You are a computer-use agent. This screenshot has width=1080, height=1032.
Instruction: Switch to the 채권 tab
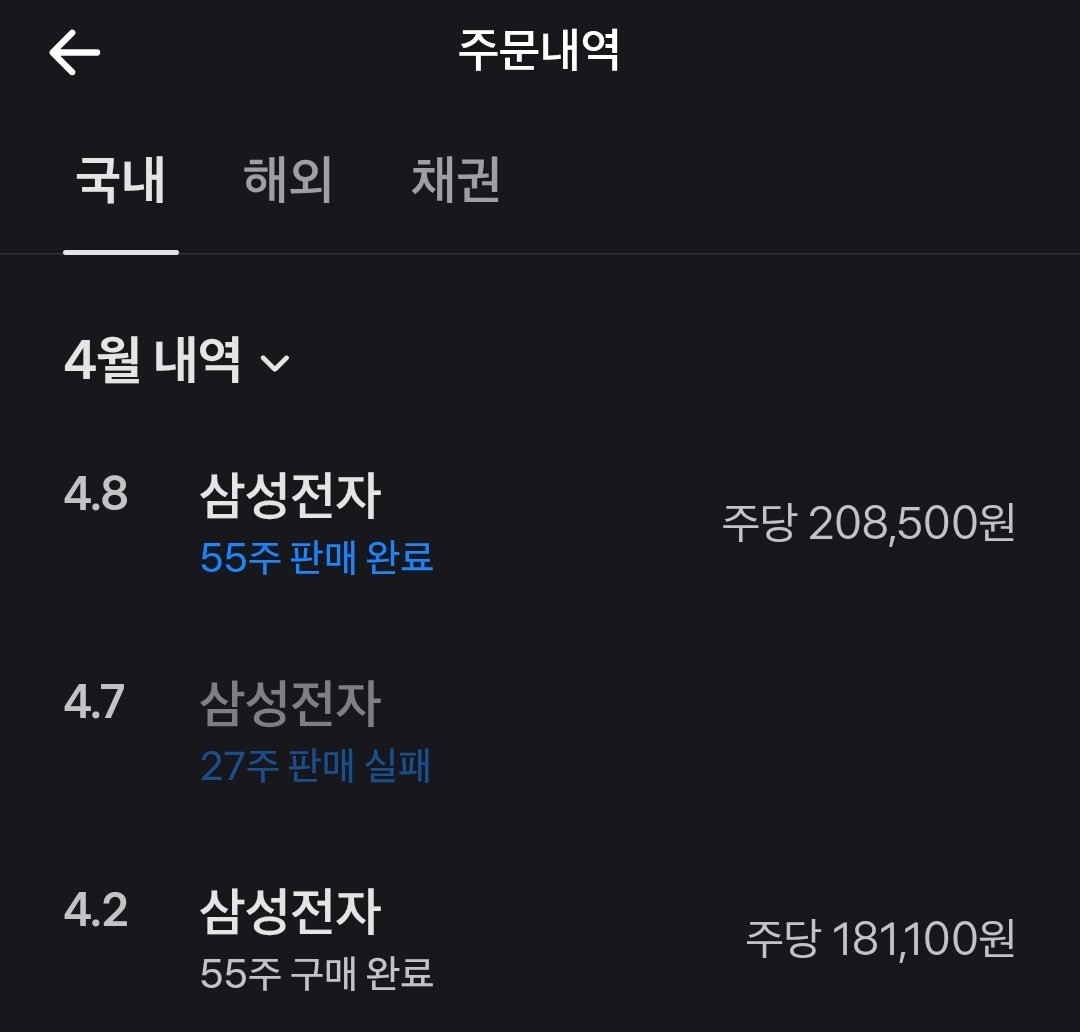[x=456, y=183]
